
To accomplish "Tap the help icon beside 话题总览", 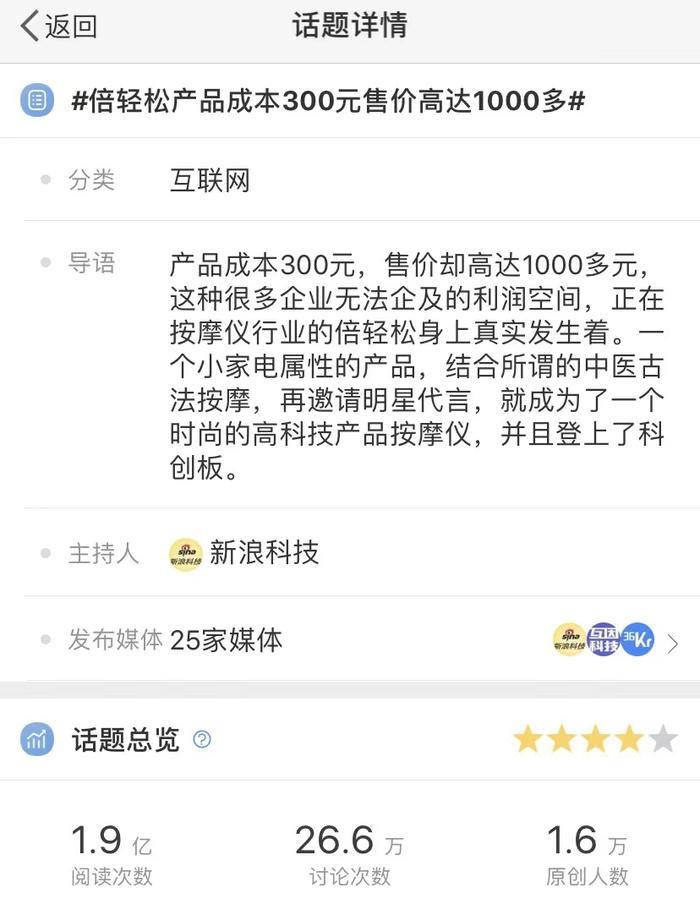I will [202, 740].
